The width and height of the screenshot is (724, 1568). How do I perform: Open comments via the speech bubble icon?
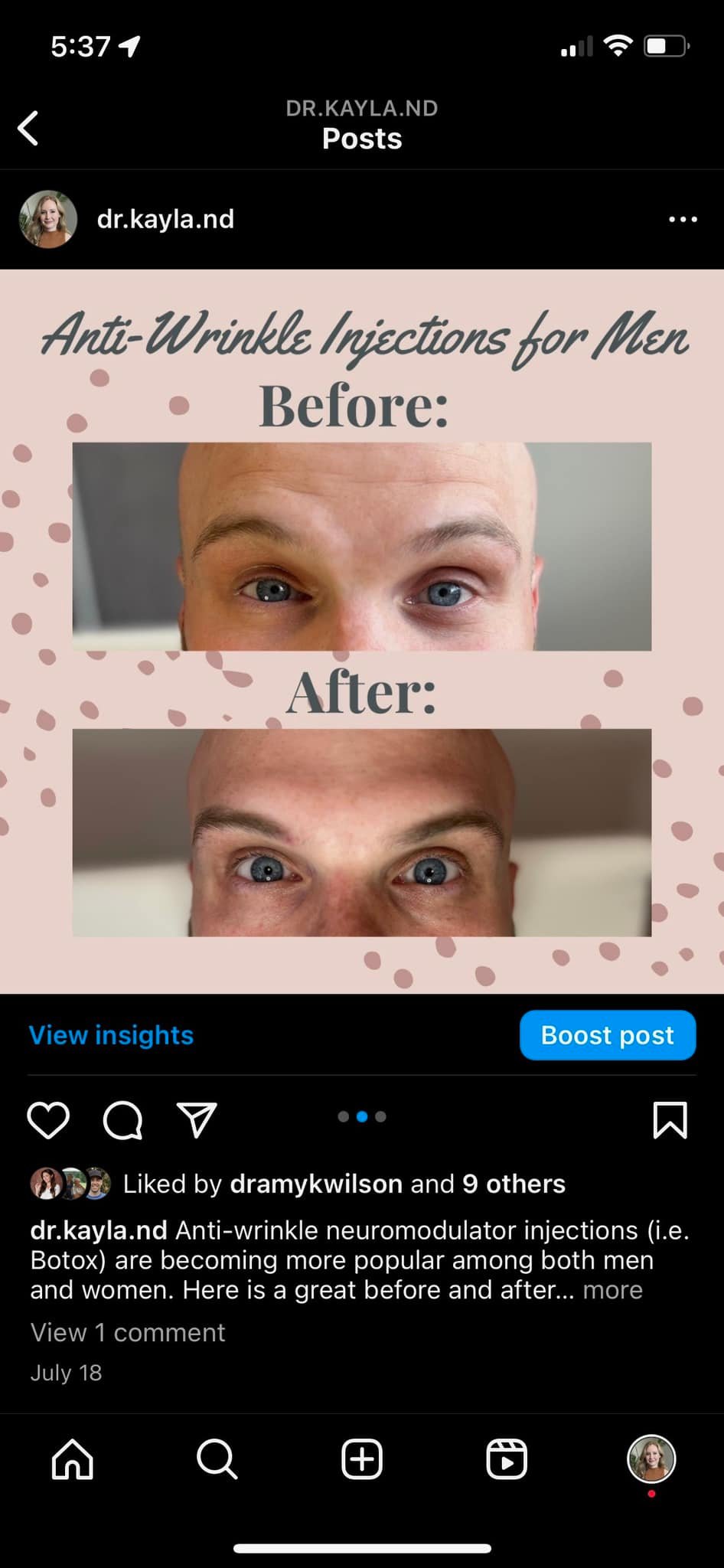coord(122,1121)
